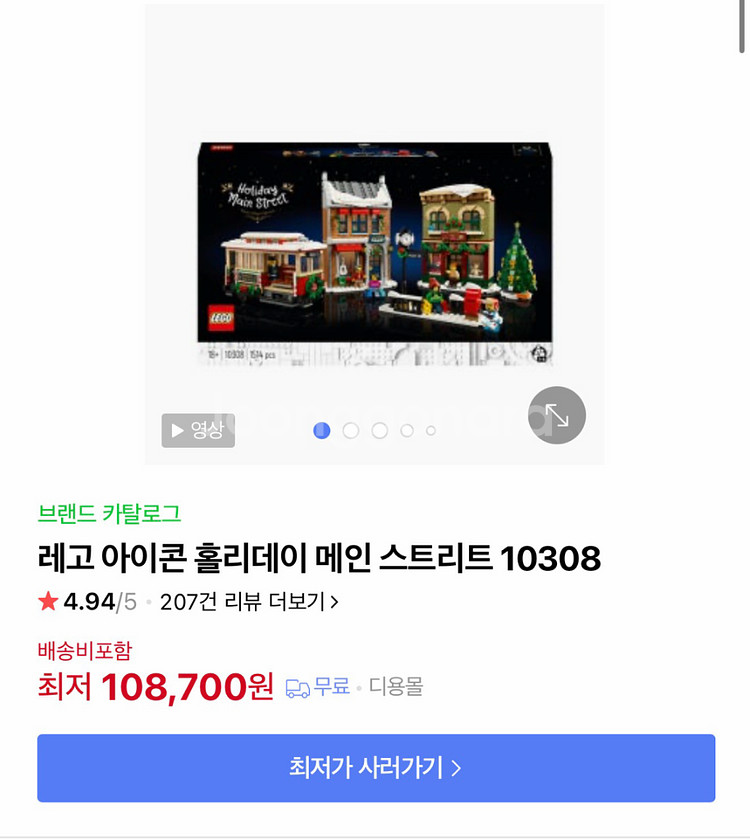Expand details with the 사러가기 arrow
The width and height of the screenshot is (750, 840).
458,768
